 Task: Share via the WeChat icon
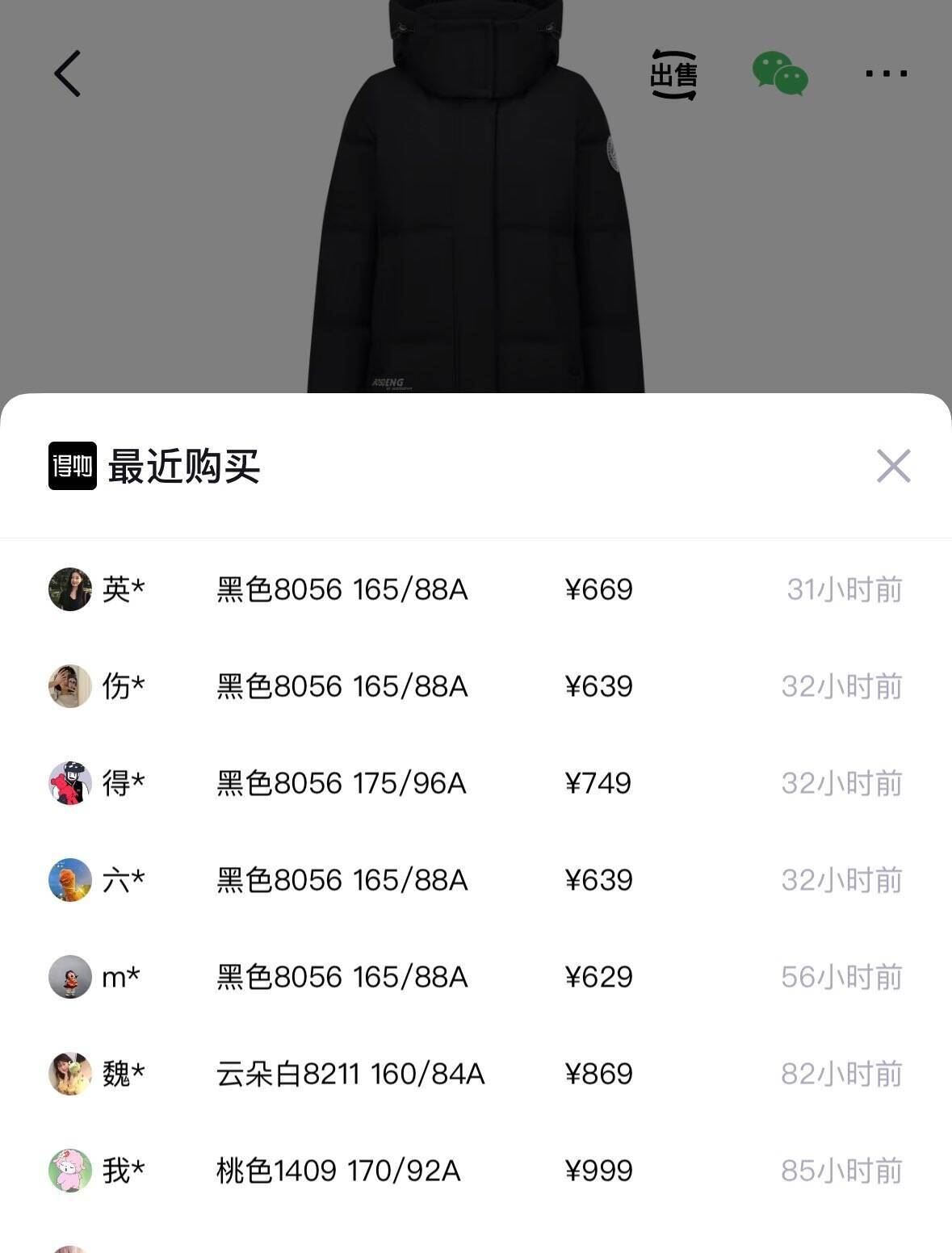coord(780,73)
